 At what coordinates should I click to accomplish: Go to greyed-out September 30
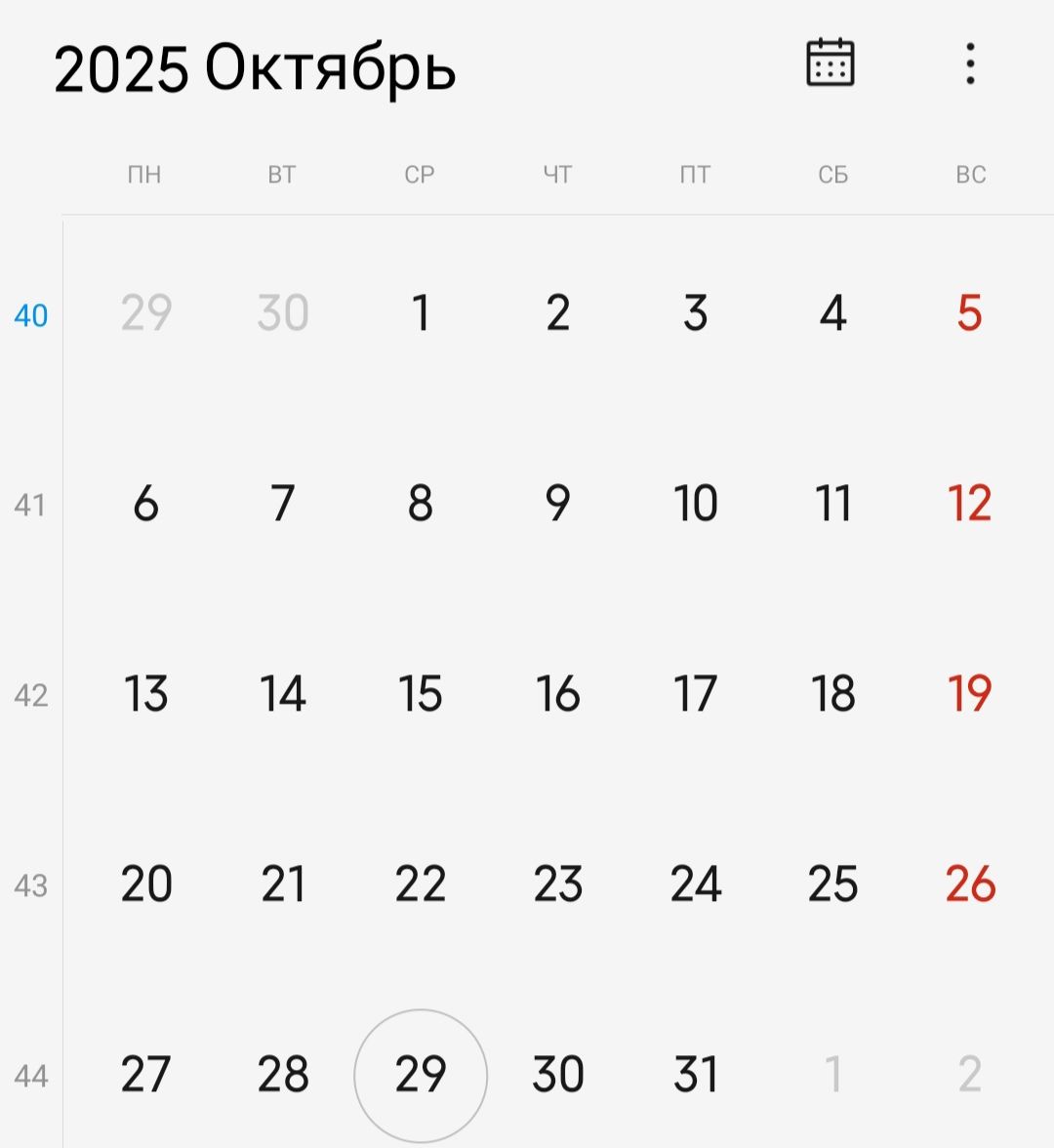(283, 313)
